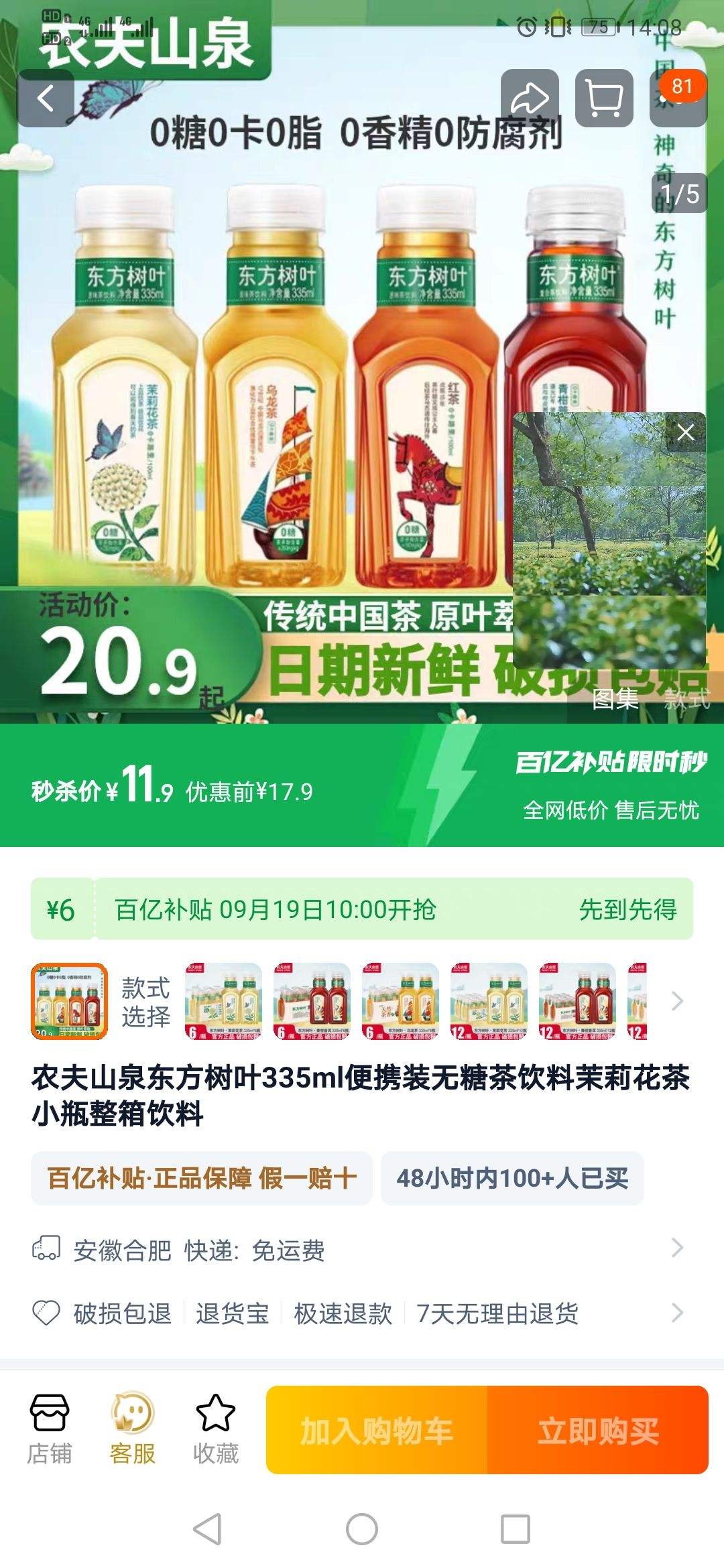Tap 加入购物车 to add to cart
Viewport: 724px width, 1568px height.
377,1430
